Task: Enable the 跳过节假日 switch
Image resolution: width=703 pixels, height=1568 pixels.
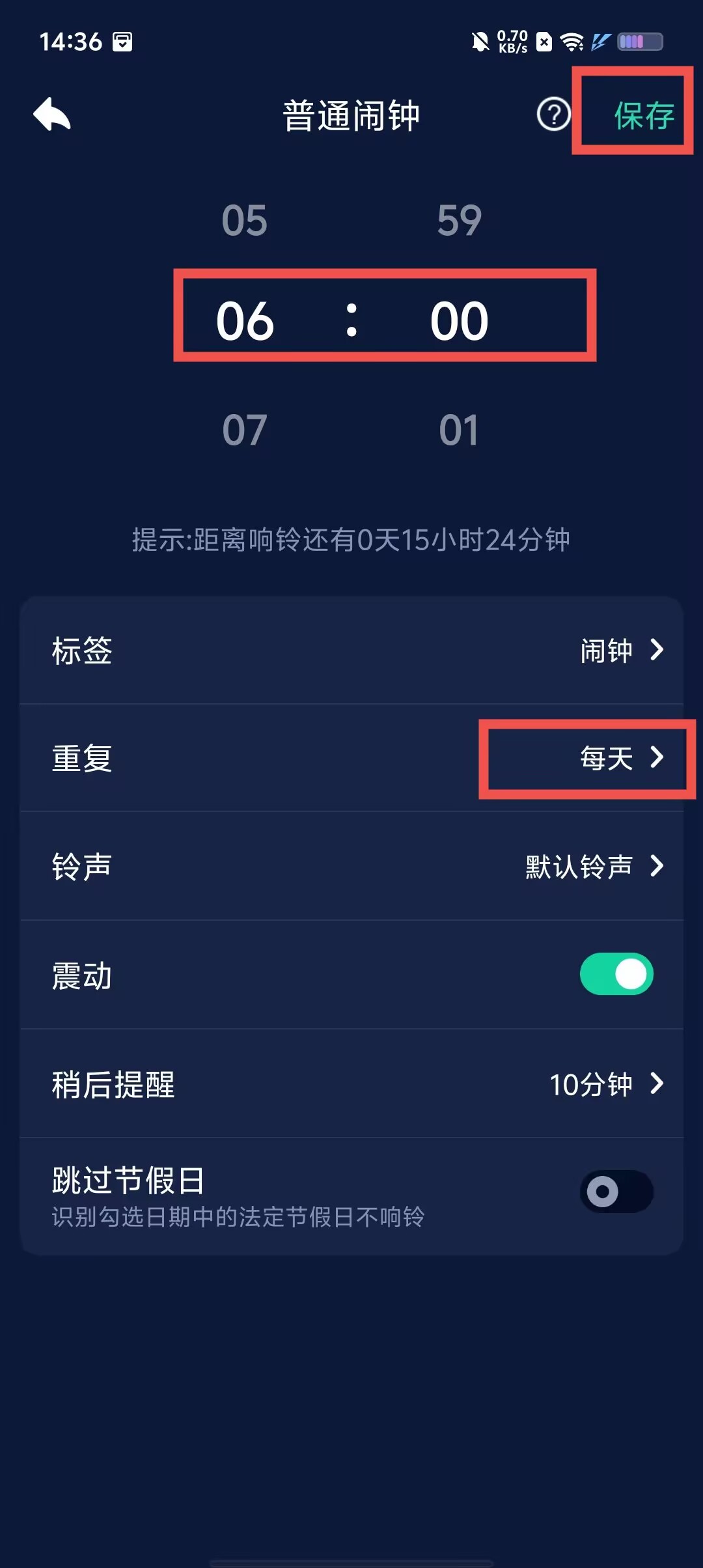Action: (x=616, y=1192)
